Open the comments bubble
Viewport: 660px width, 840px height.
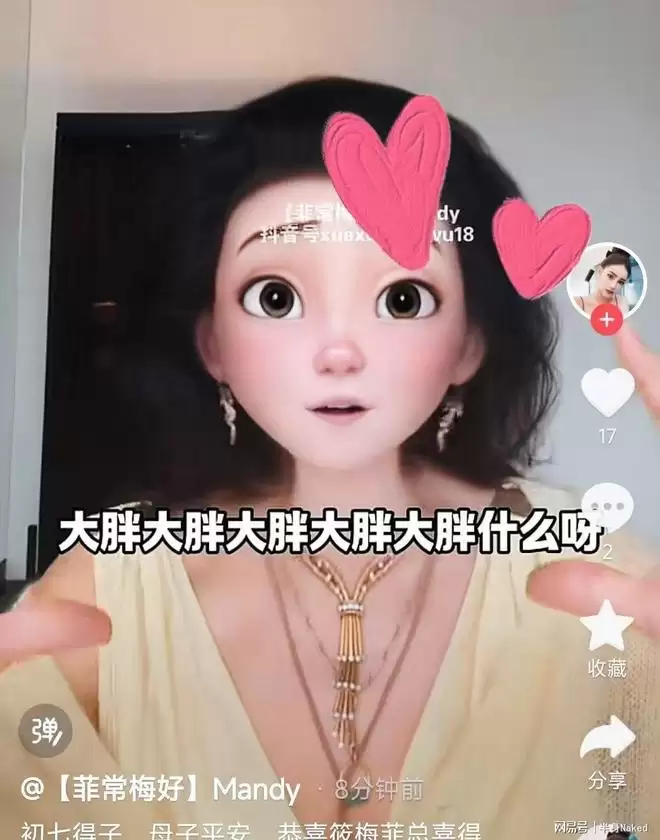(x=608, y=508)
